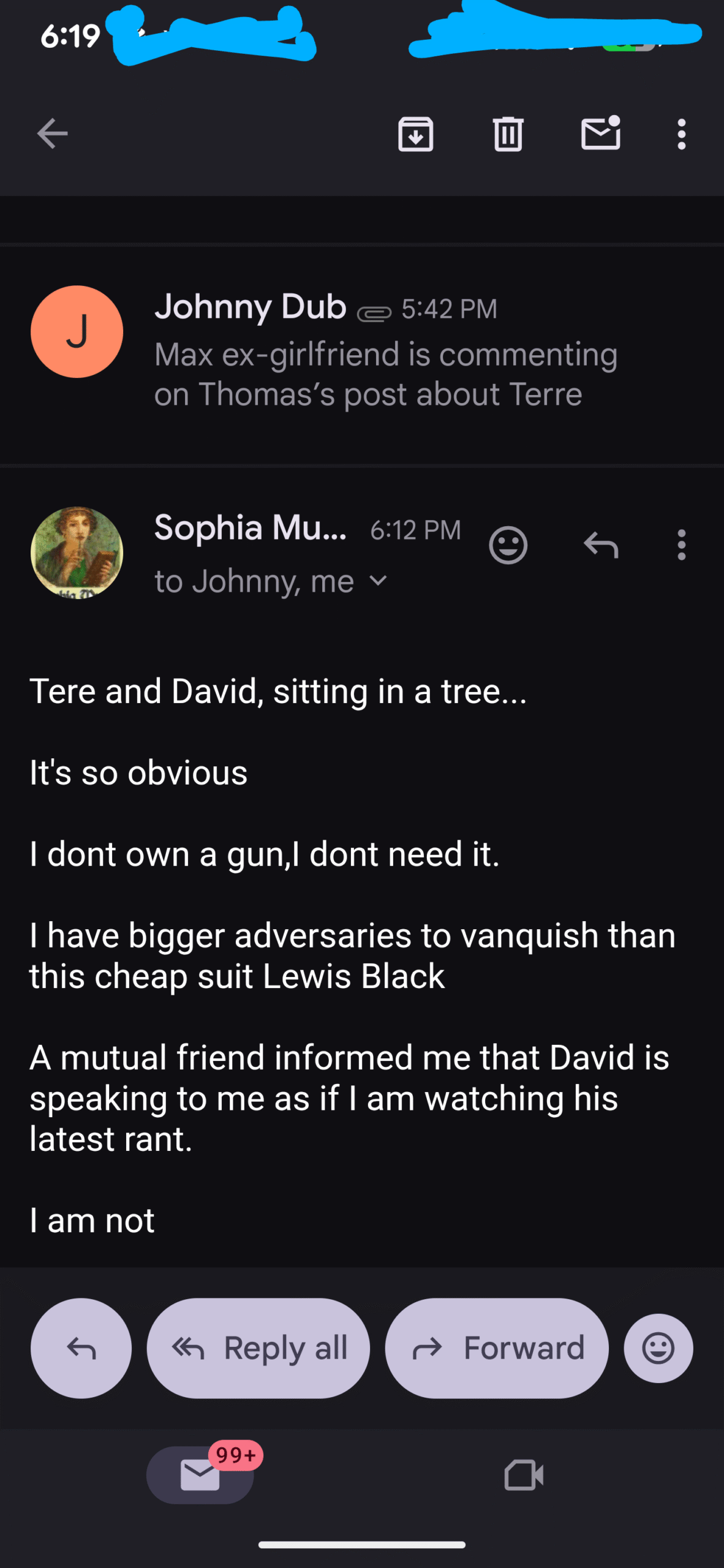Expand recipient details next to 'to Johnny, me'
The height and width of the screenshot is (1568, 724).
(379, 581)
